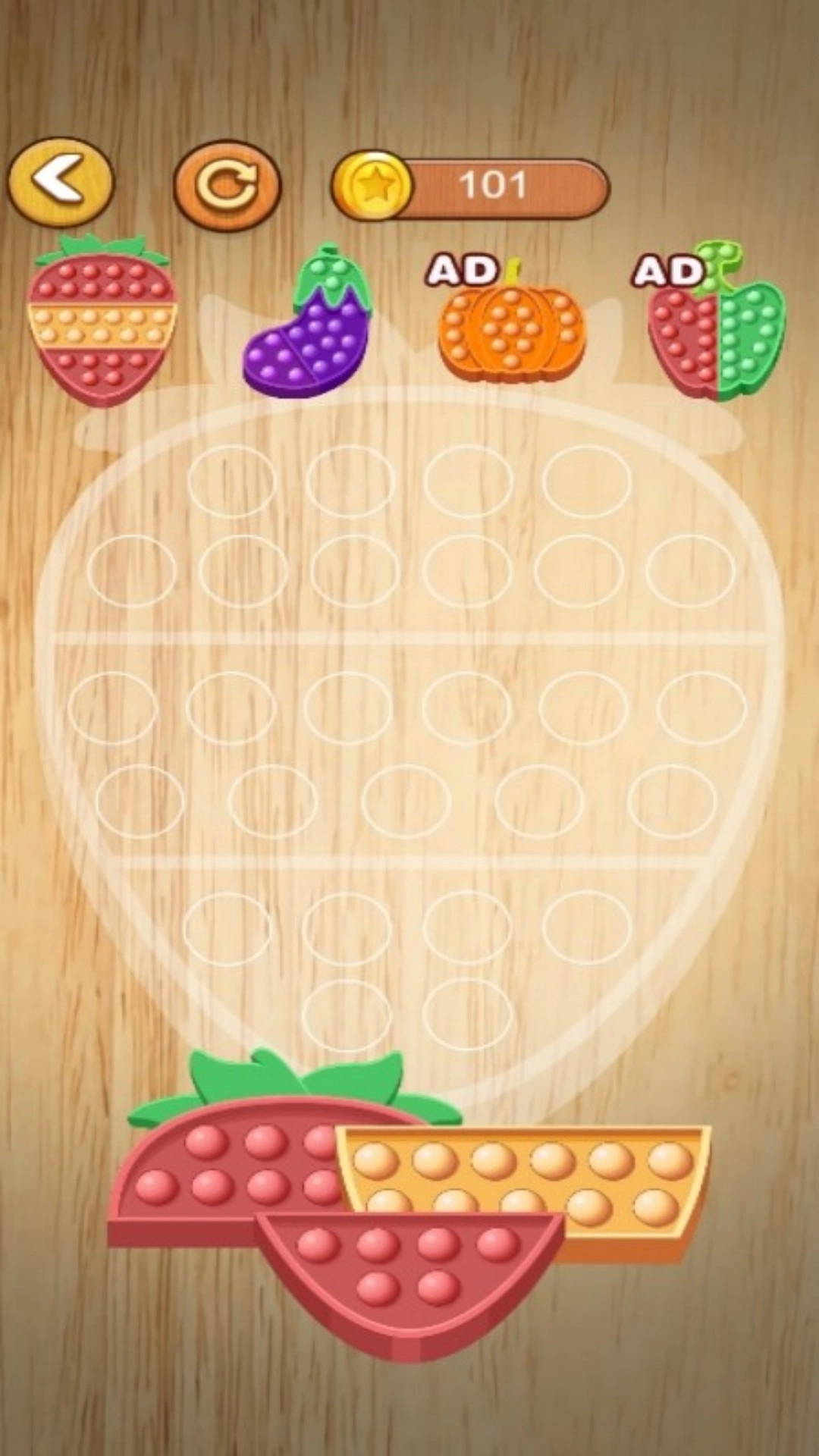The image size is (819, 1456).
Task: Tap the back arrow button
Action: pos(61,182)
